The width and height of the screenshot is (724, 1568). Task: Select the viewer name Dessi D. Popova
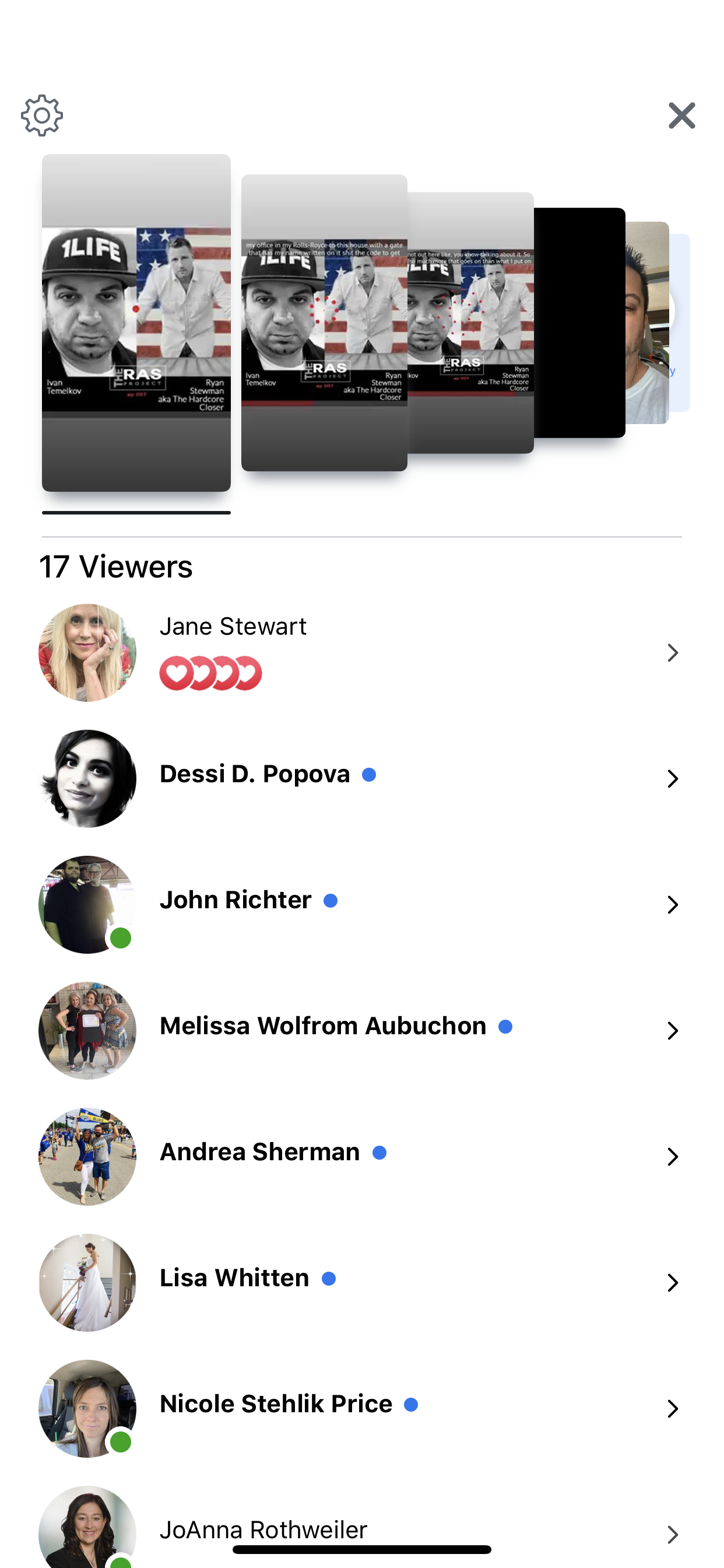[x=254, y=773]
